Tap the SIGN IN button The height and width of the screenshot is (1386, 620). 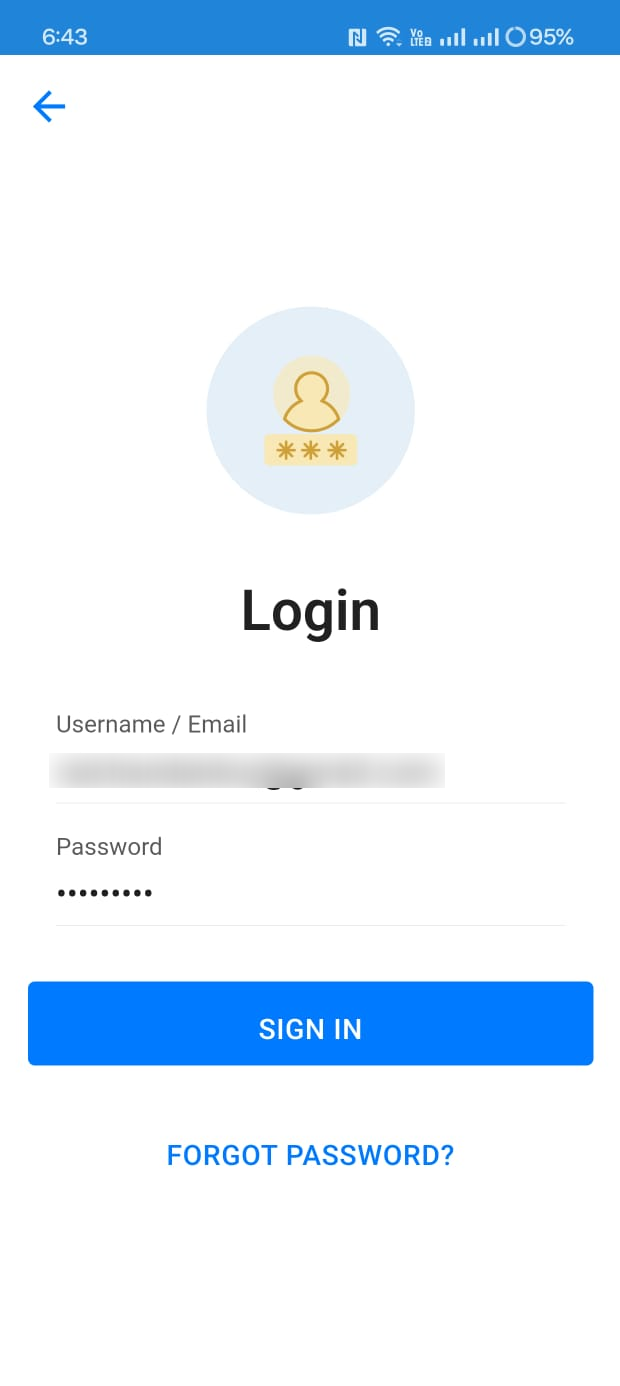[310, 1024]
